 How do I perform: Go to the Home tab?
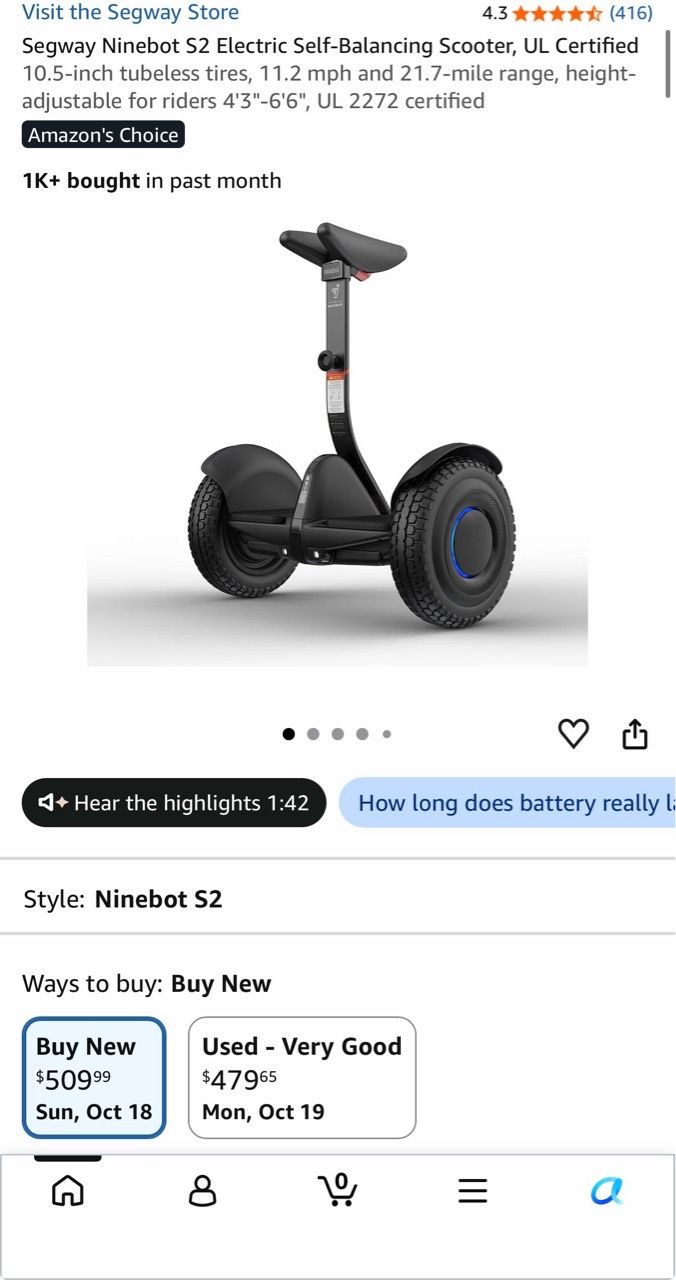coord(68,1191)
